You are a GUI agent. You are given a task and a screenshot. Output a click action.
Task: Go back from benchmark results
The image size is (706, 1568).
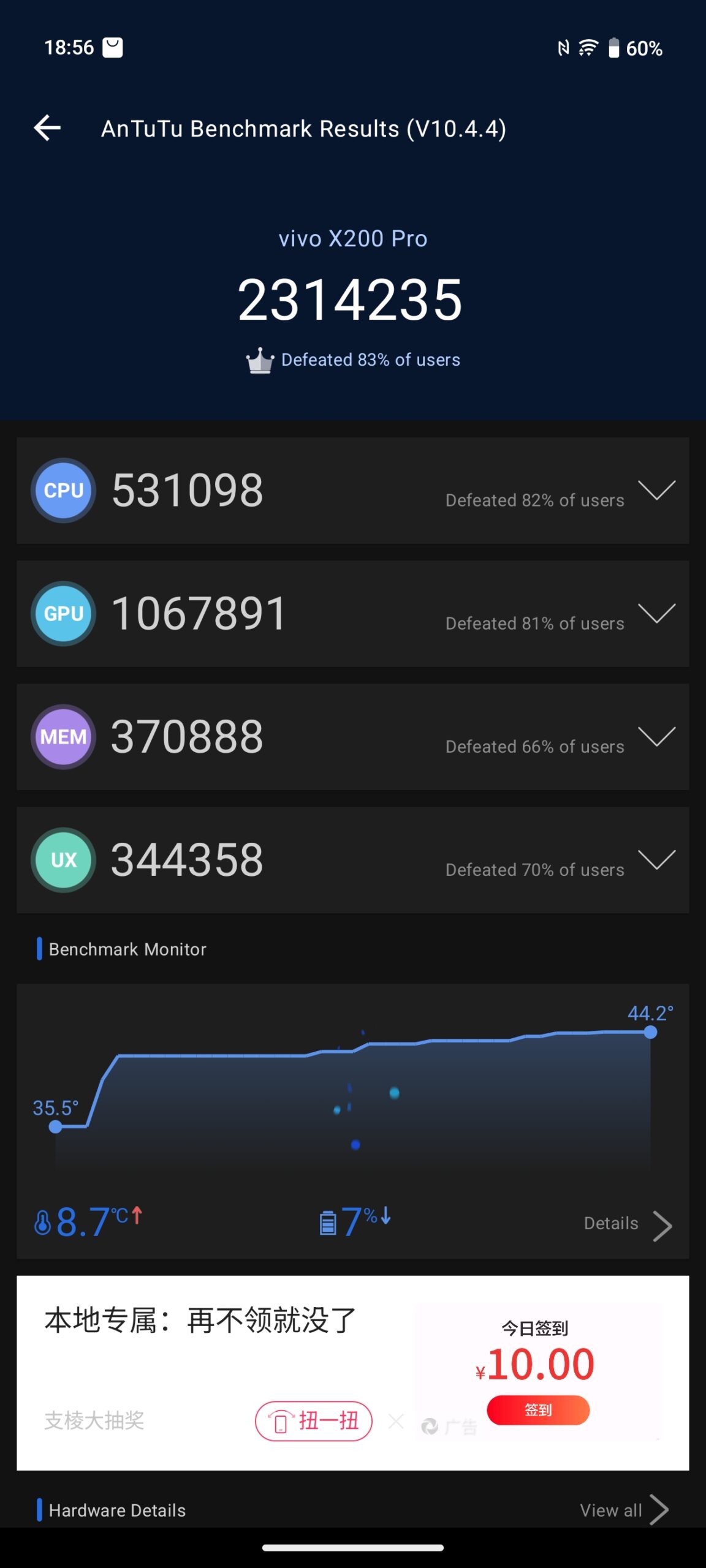pyautogui.click(x=47, y=128)
